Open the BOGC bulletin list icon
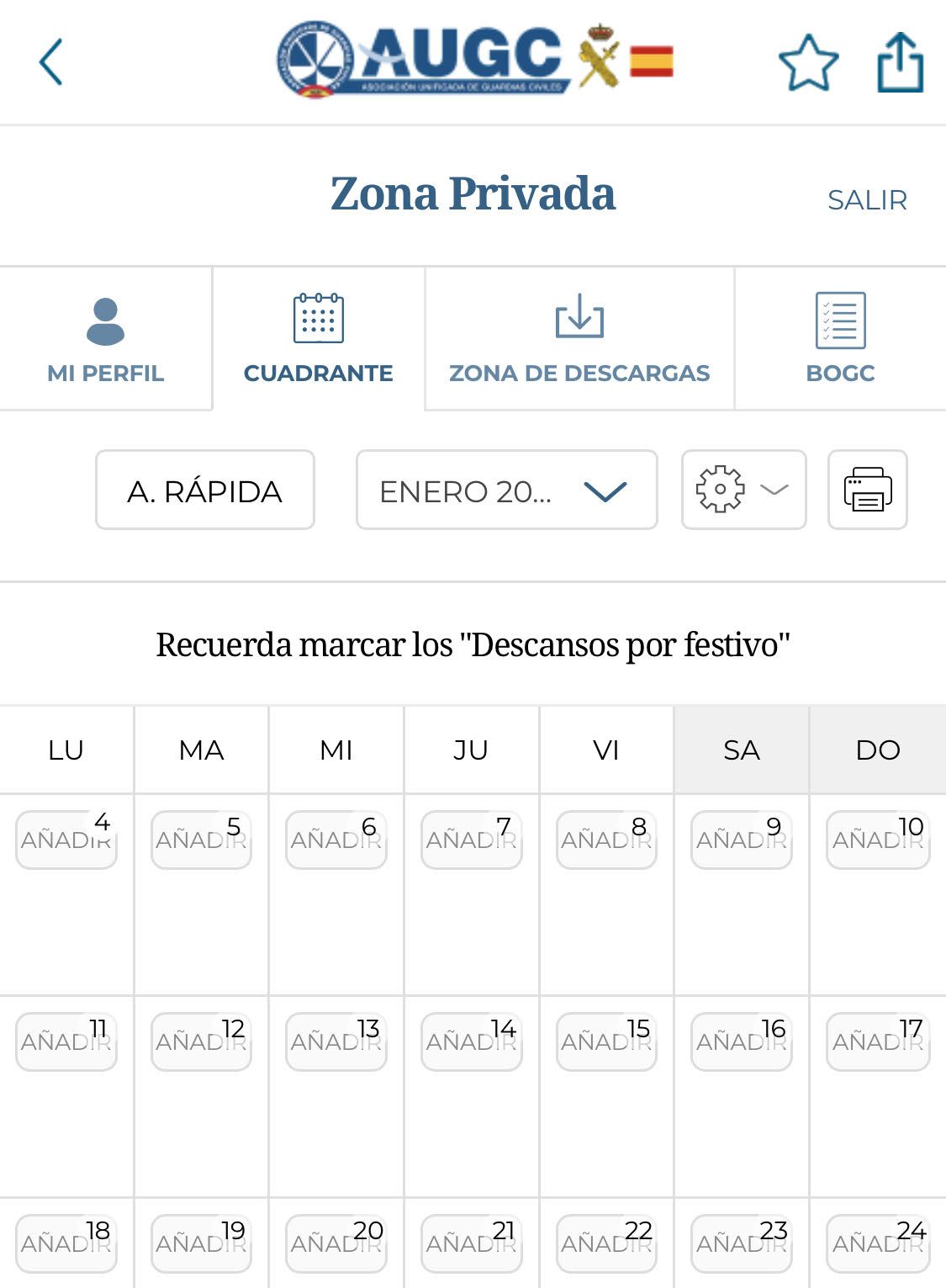 841,318
